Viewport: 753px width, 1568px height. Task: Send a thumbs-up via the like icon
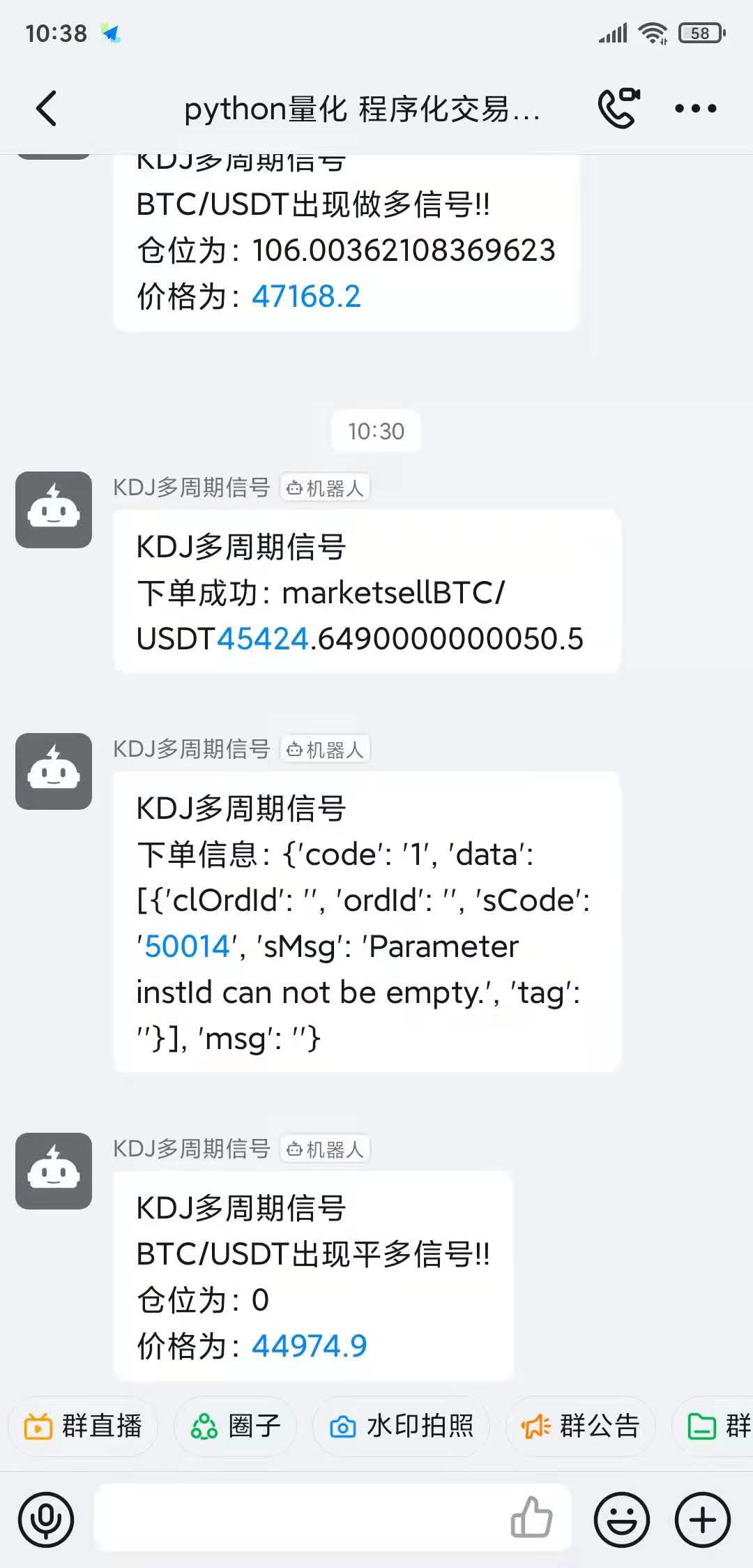tap(534, 1521)
